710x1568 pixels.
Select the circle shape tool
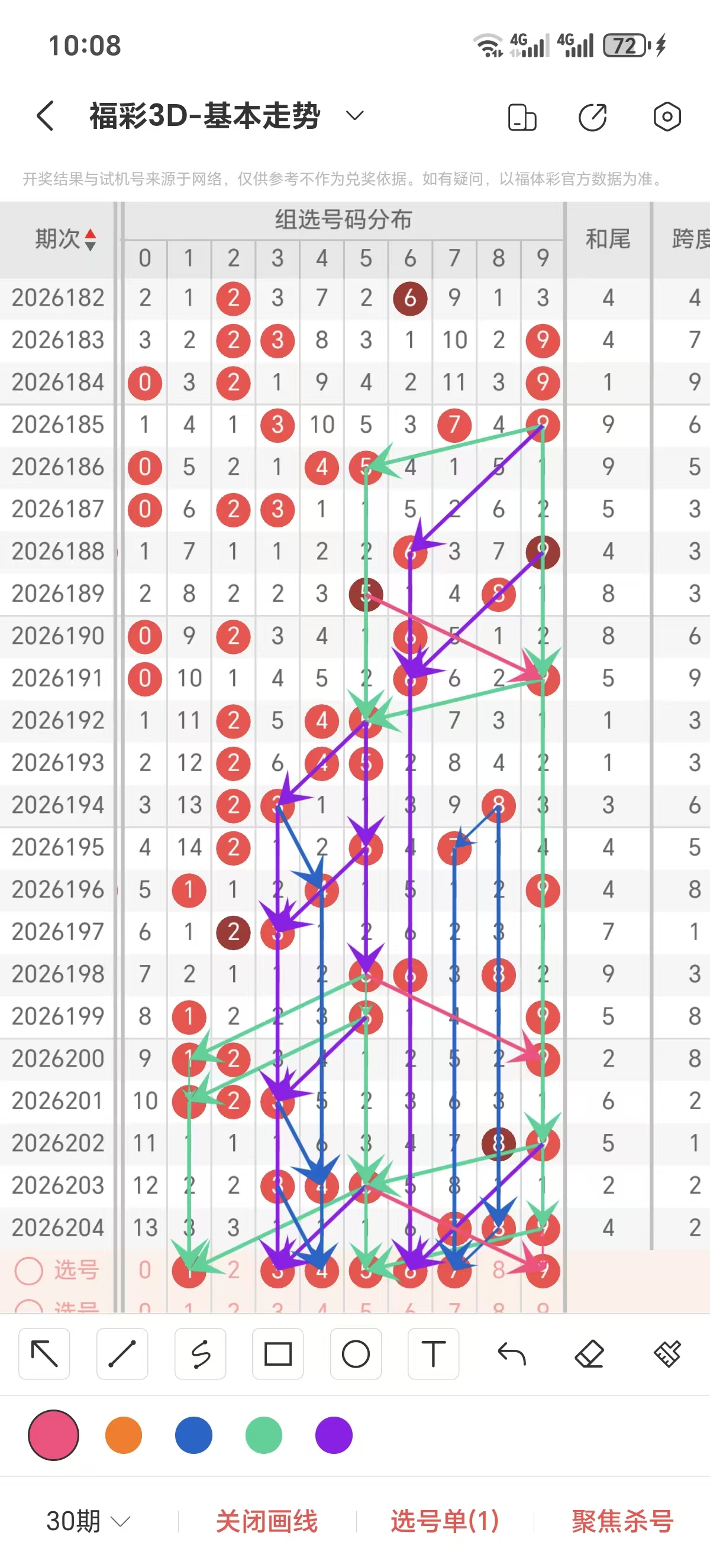[x=356, y=1354]
